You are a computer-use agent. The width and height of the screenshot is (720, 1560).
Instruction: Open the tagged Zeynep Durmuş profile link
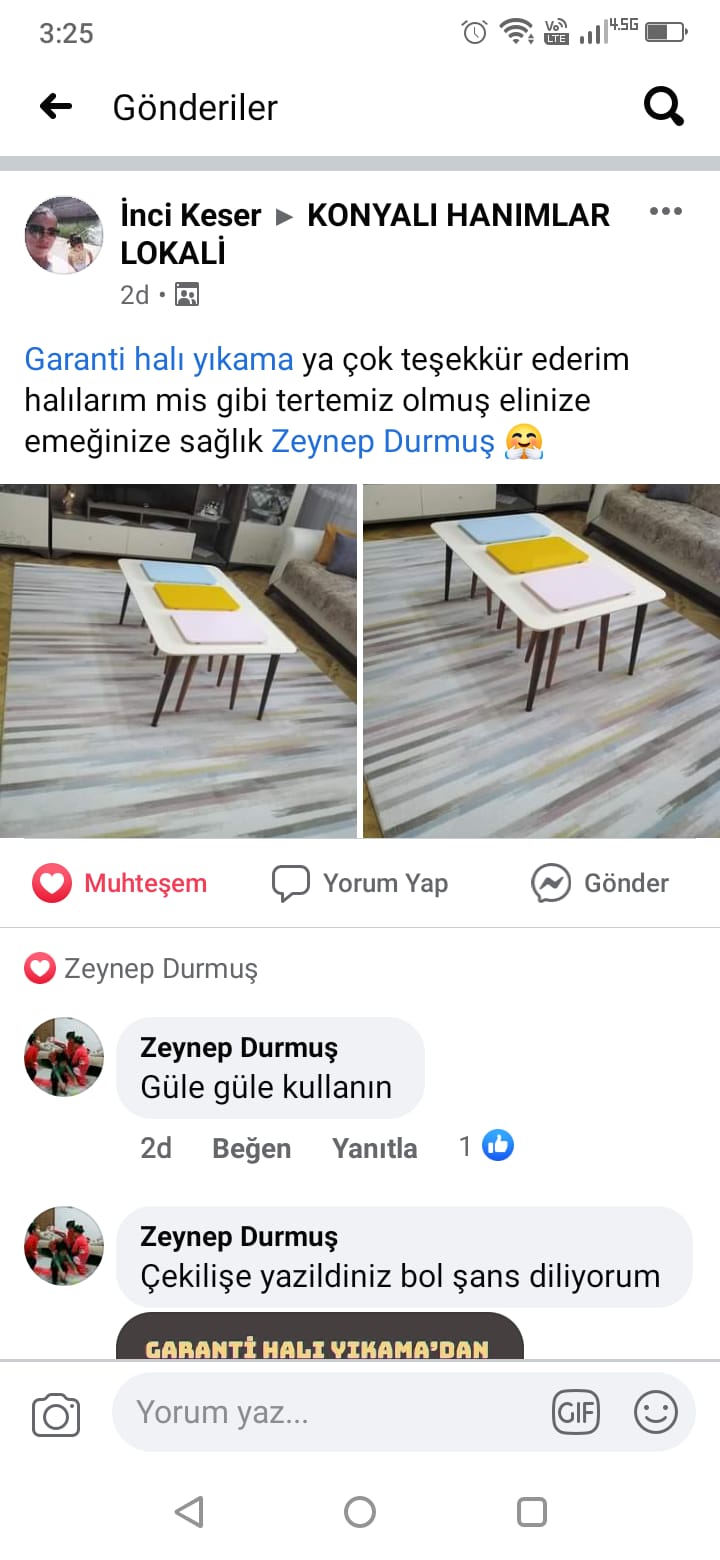click(x=383, y=441)
